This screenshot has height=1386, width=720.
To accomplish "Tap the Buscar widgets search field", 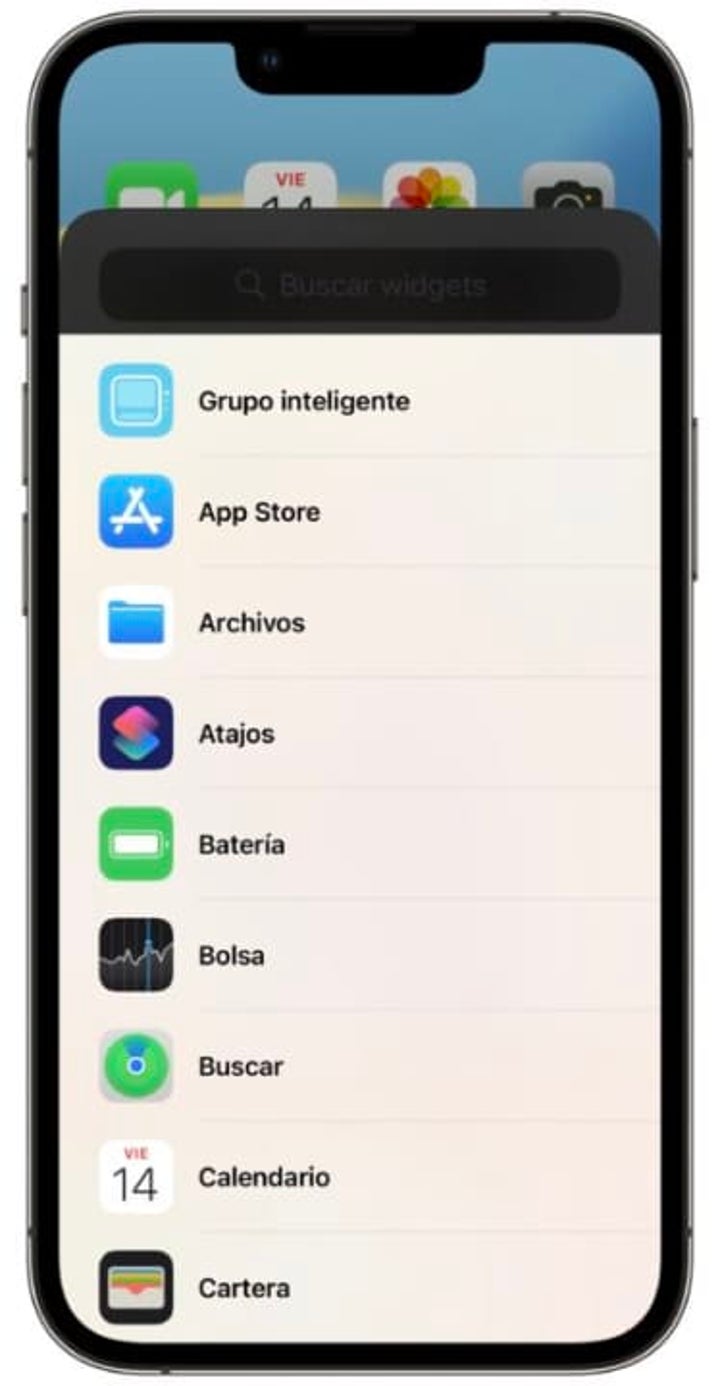I will [x=360, y=285].
